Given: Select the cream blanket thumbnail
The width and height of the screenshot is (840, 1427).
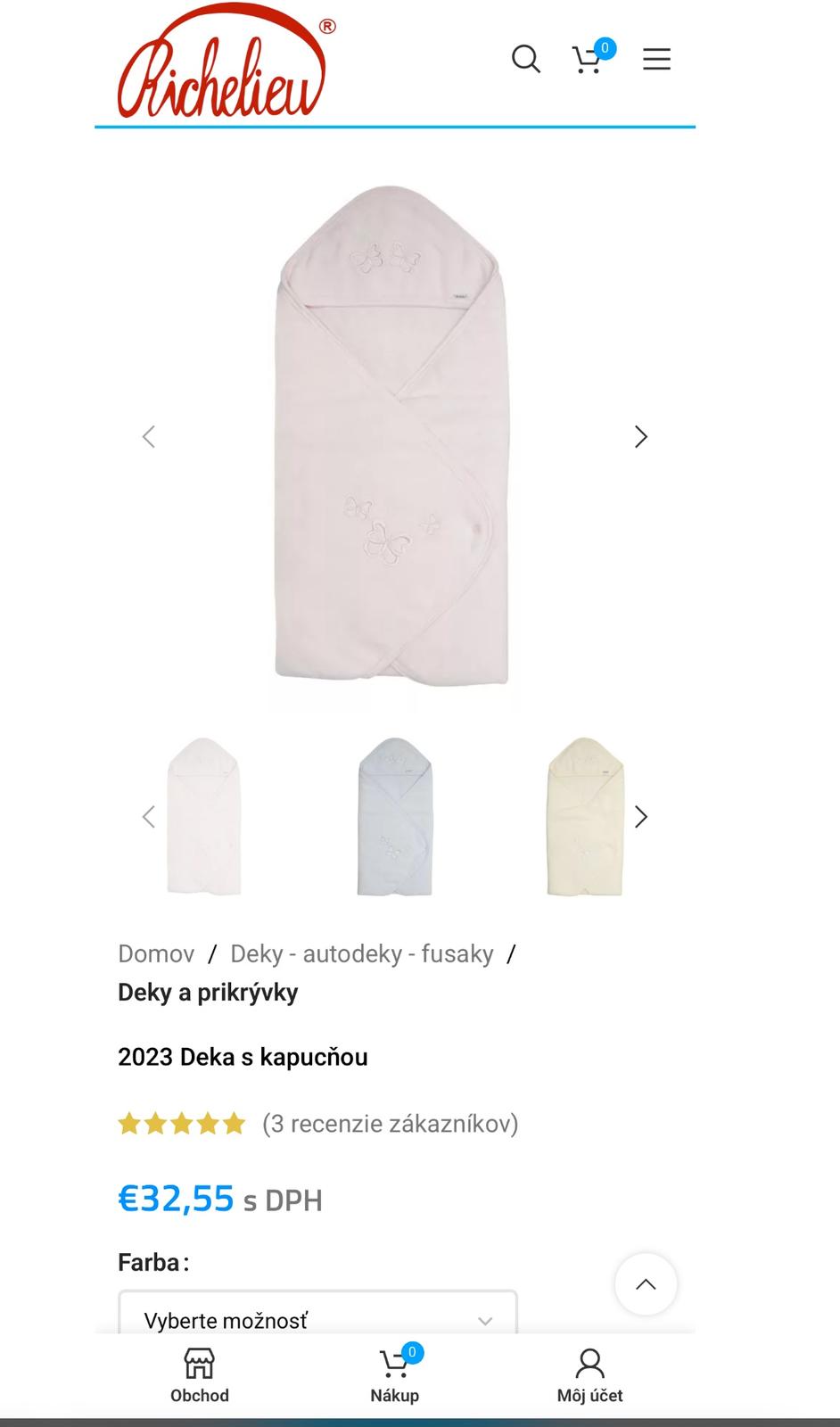Looking at the screenshot, I should click(x=585, y=816).
